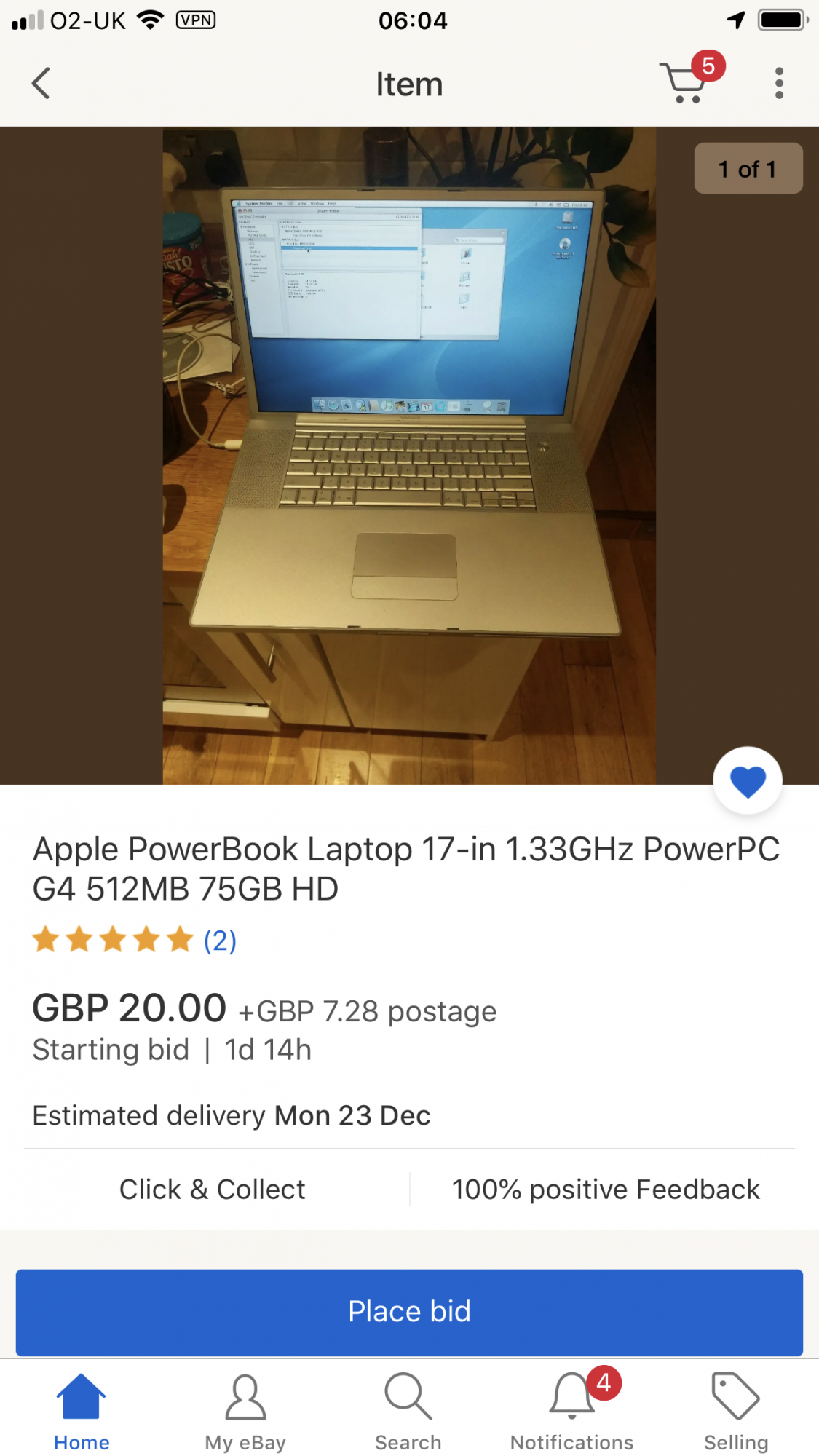Viewport: 819px width, 1456px height.
Task: View the 2 product ratings
Action: point(219,941)
